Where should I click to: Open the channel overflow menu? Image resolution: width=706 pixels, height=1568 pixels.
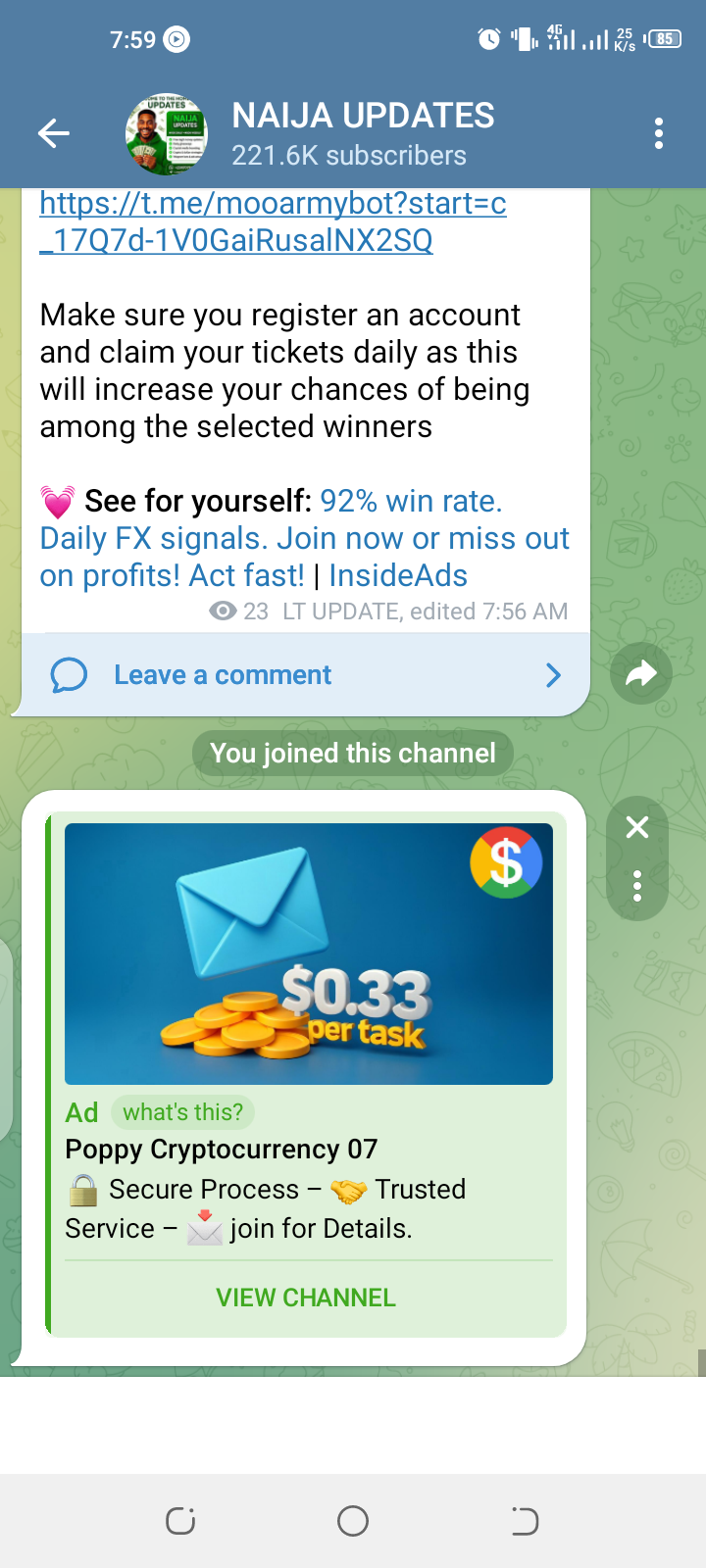[x=659, y=133]
